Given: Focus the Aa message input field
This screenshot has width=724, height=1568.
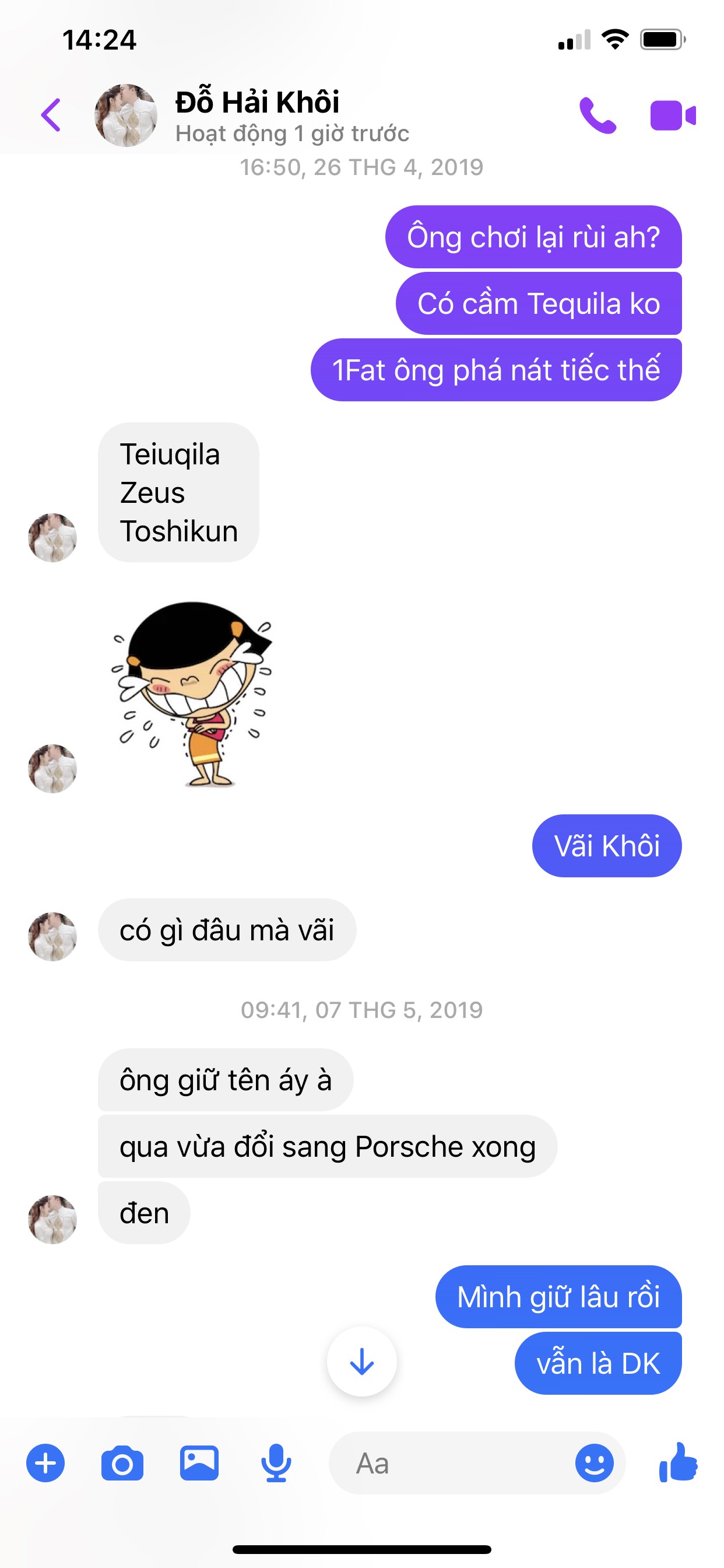Looking at the screenshot, I should tap(450, 1462).
